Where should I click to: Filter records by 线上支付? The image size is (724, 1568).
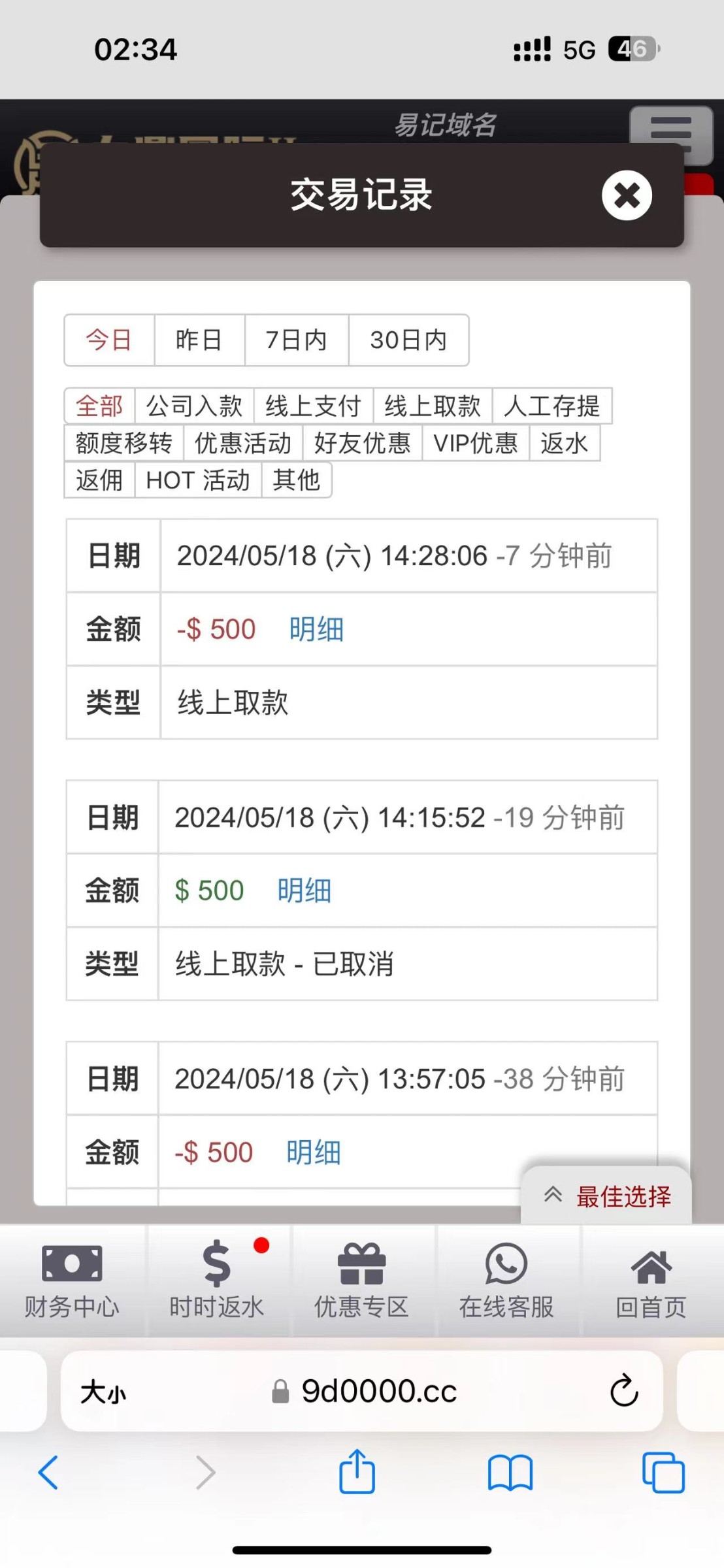point(313,406)
